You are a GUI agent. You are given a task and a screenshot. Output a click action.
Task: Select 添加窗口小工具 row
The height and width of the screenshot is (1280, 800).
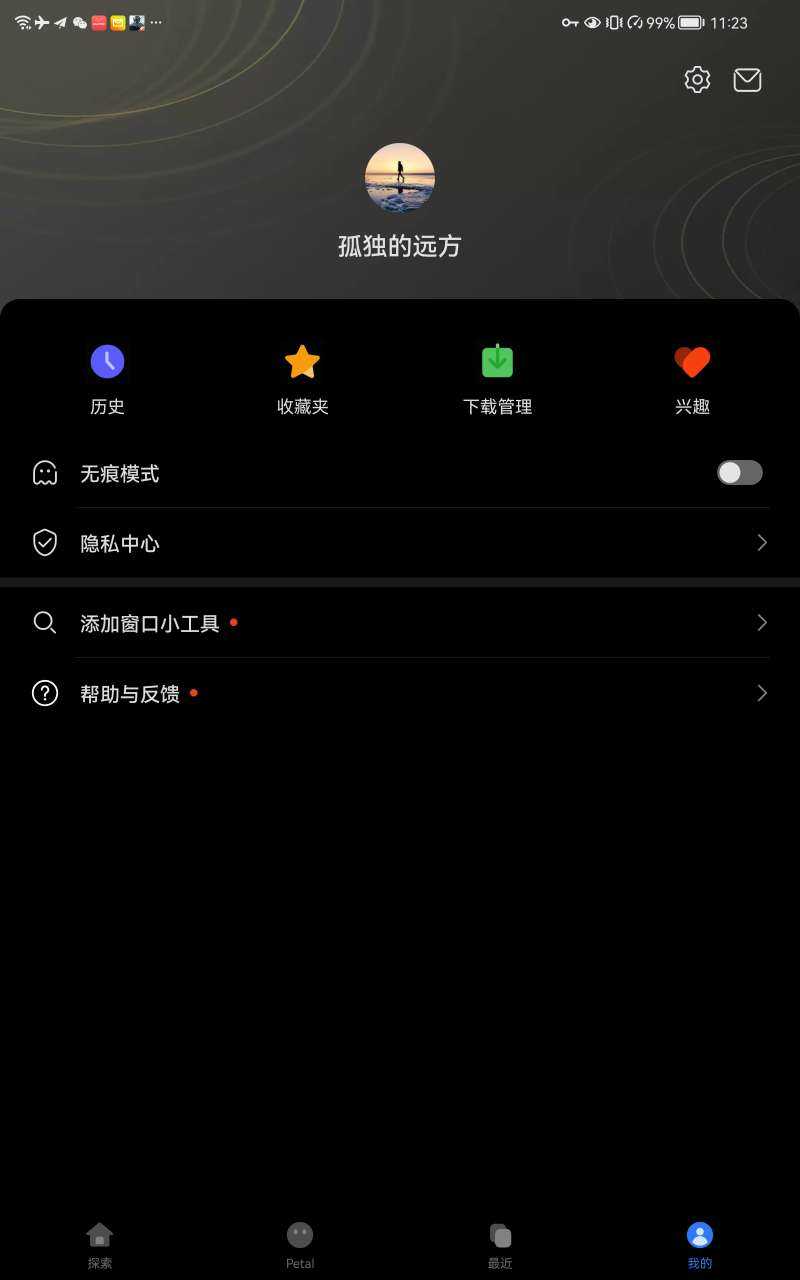click(x=400, y=623)
